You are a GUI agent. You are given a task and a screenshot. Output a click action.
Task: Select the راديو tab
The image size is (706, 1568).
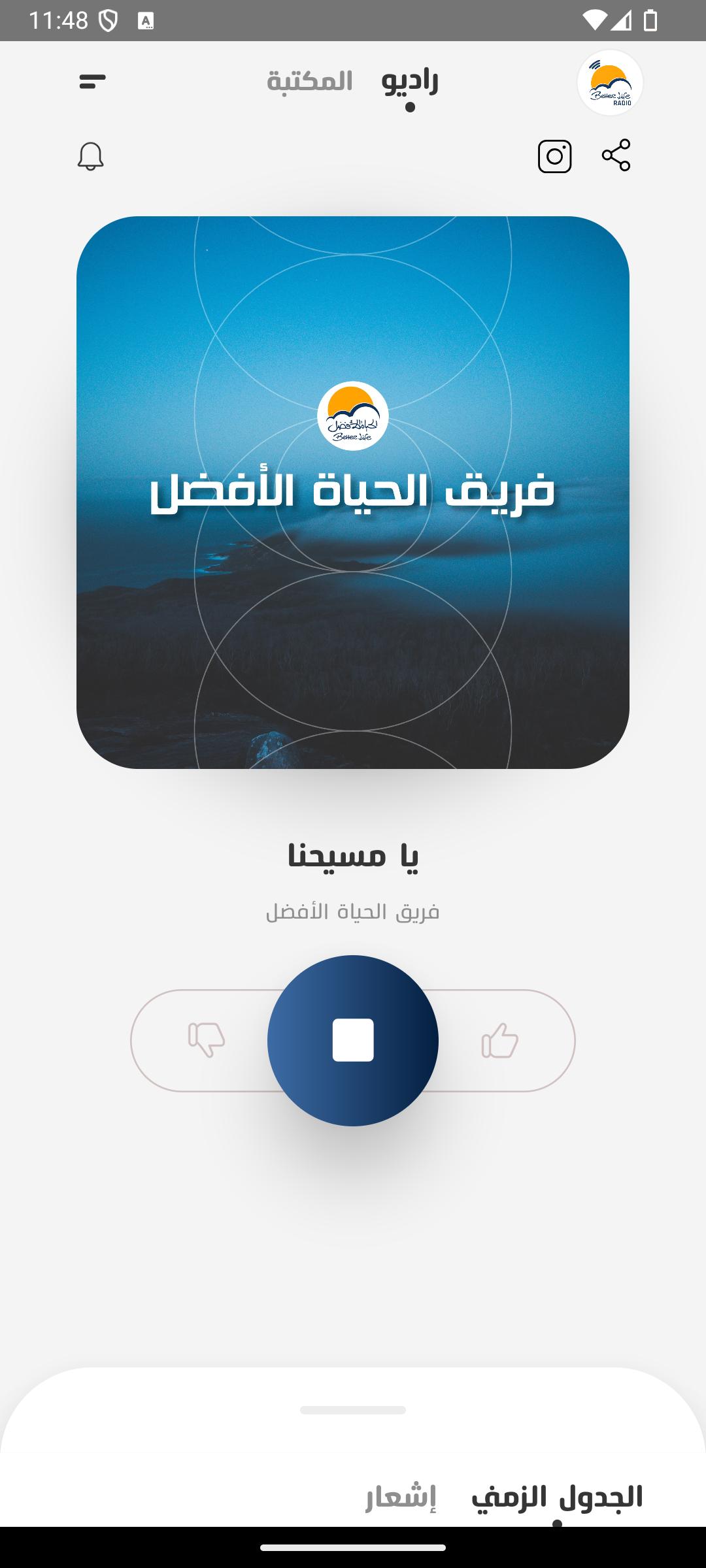coord(410,81)
